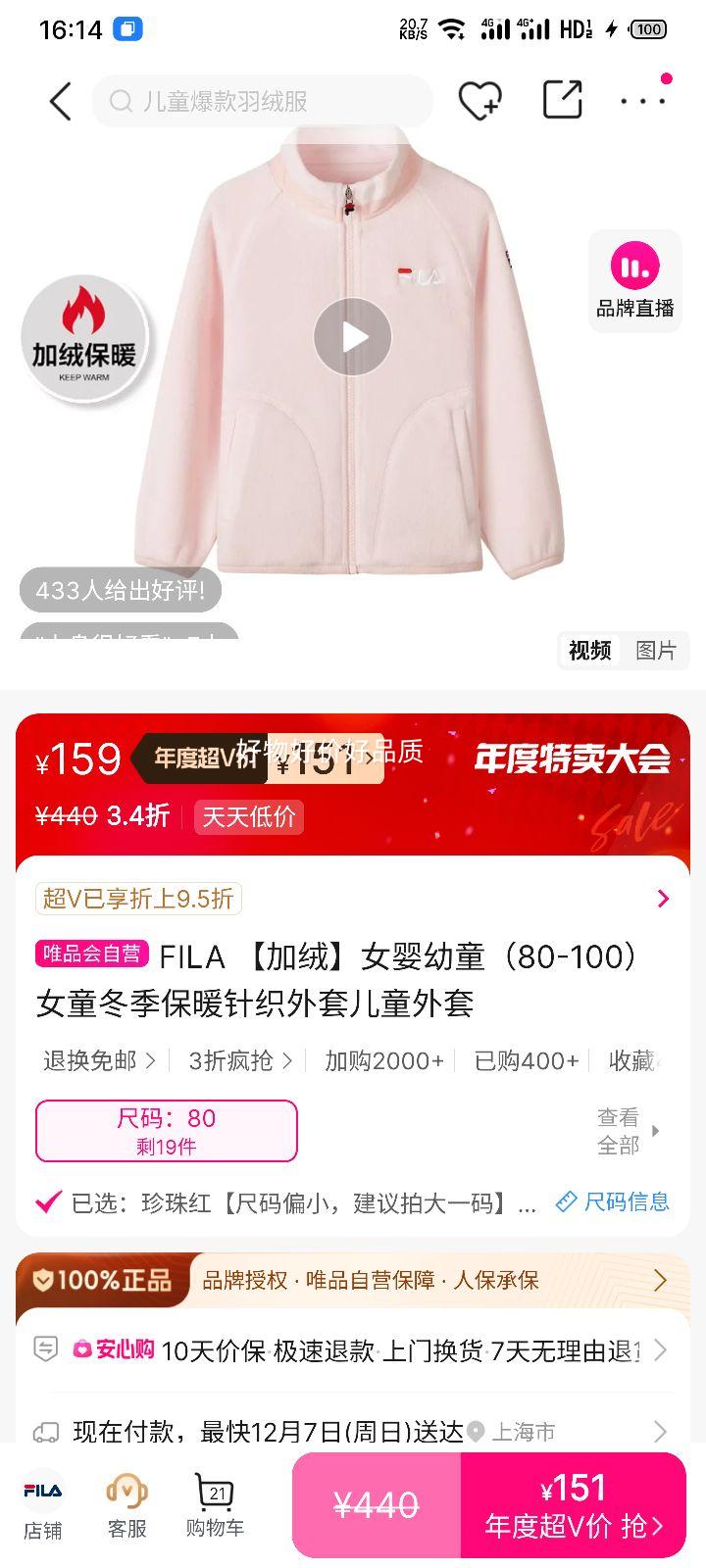Switch to the 图片 images tab
706x1568 pixels.
tap(656, 650)
